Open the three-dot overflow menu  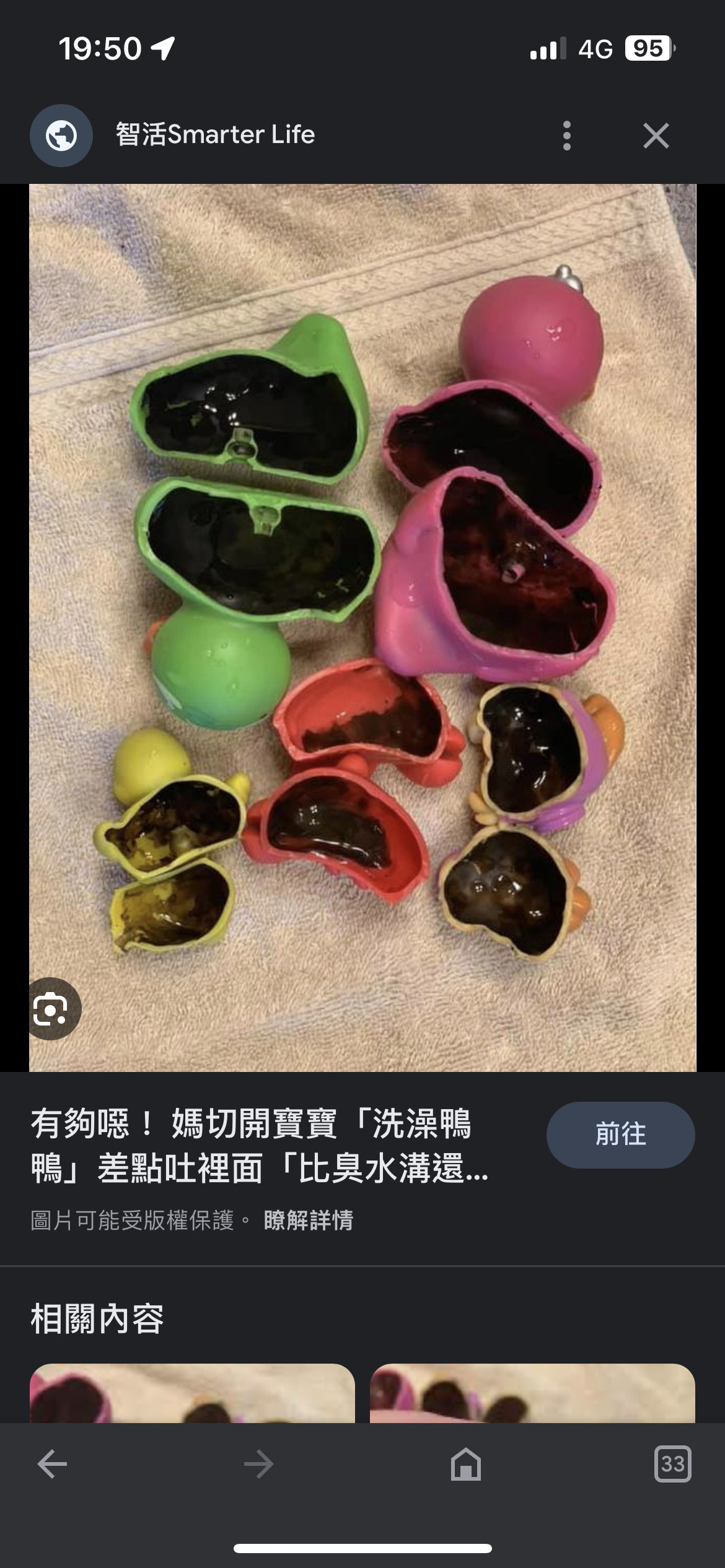click(x=566, y=136)
